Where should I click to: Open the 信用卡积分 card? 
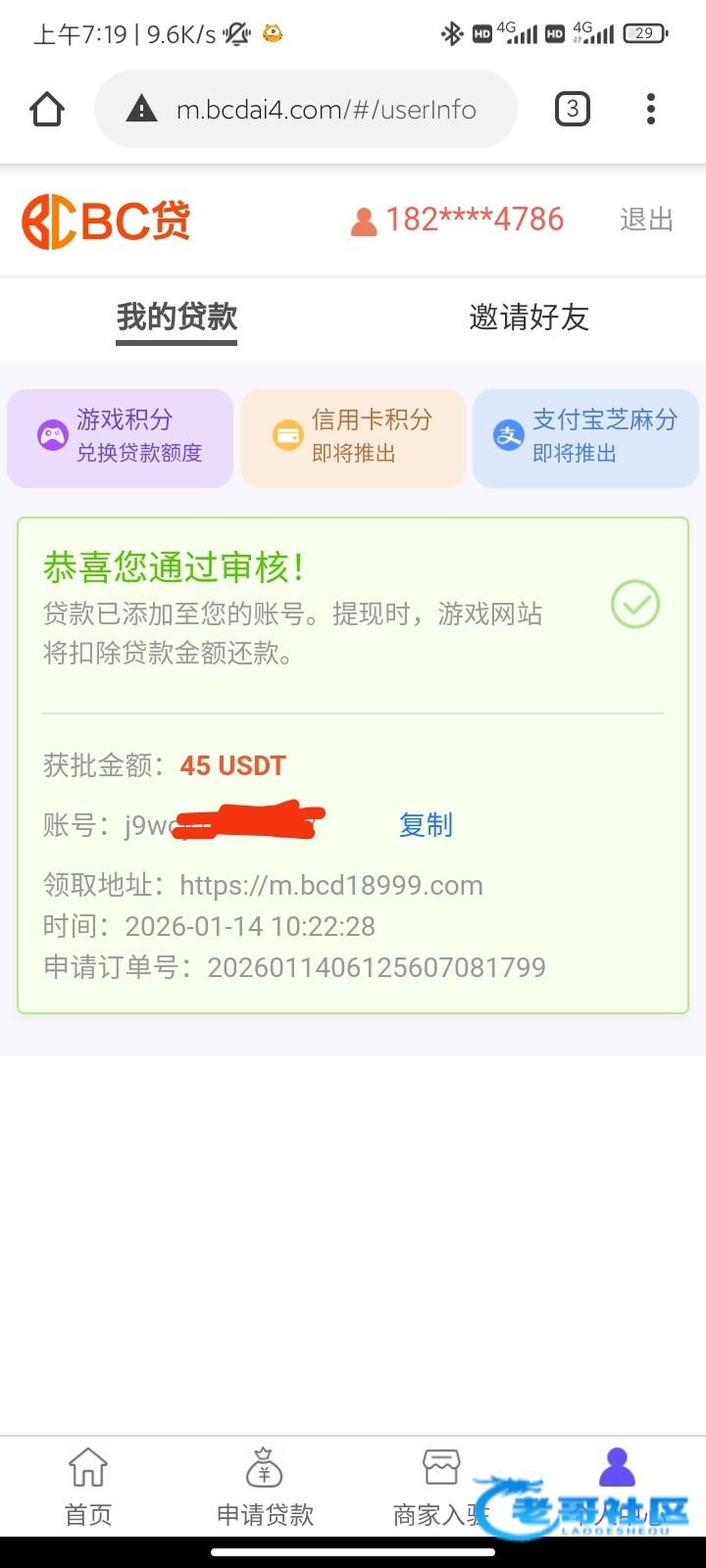[x=352, y=437]
